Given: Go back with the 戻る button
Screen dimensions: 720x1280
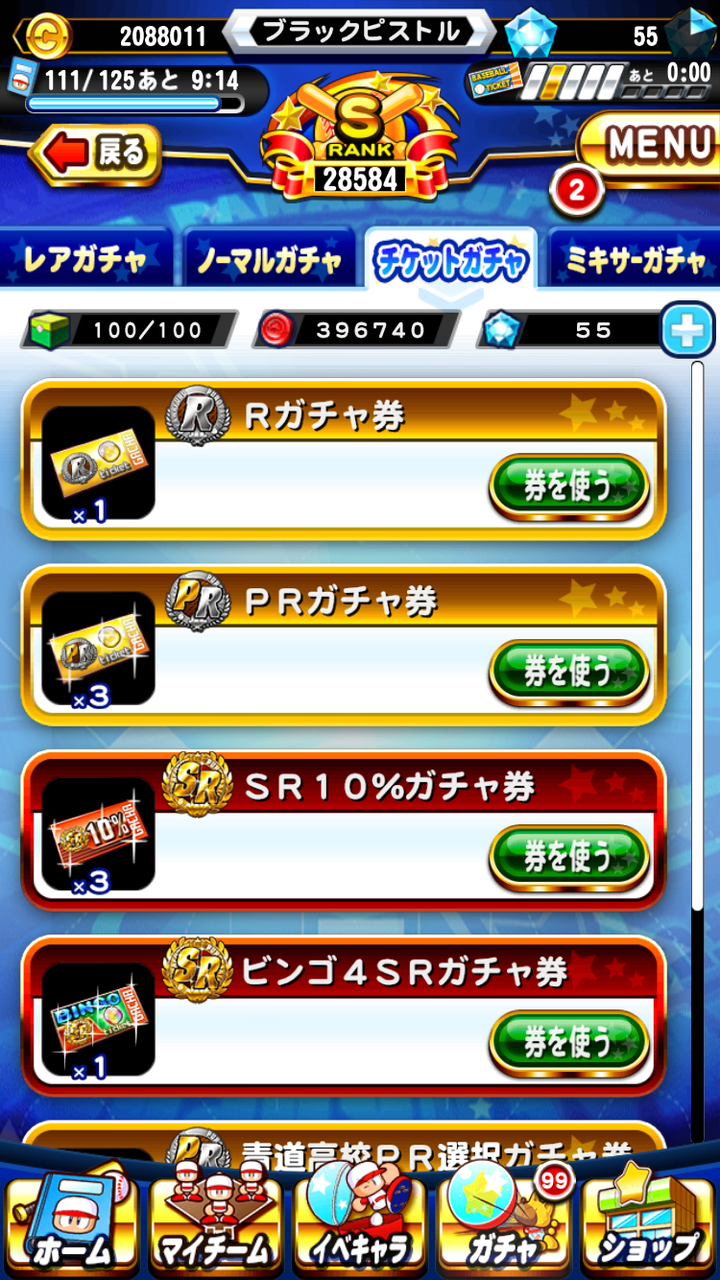Looking at the screenshot, I should [x=96, y=154].
